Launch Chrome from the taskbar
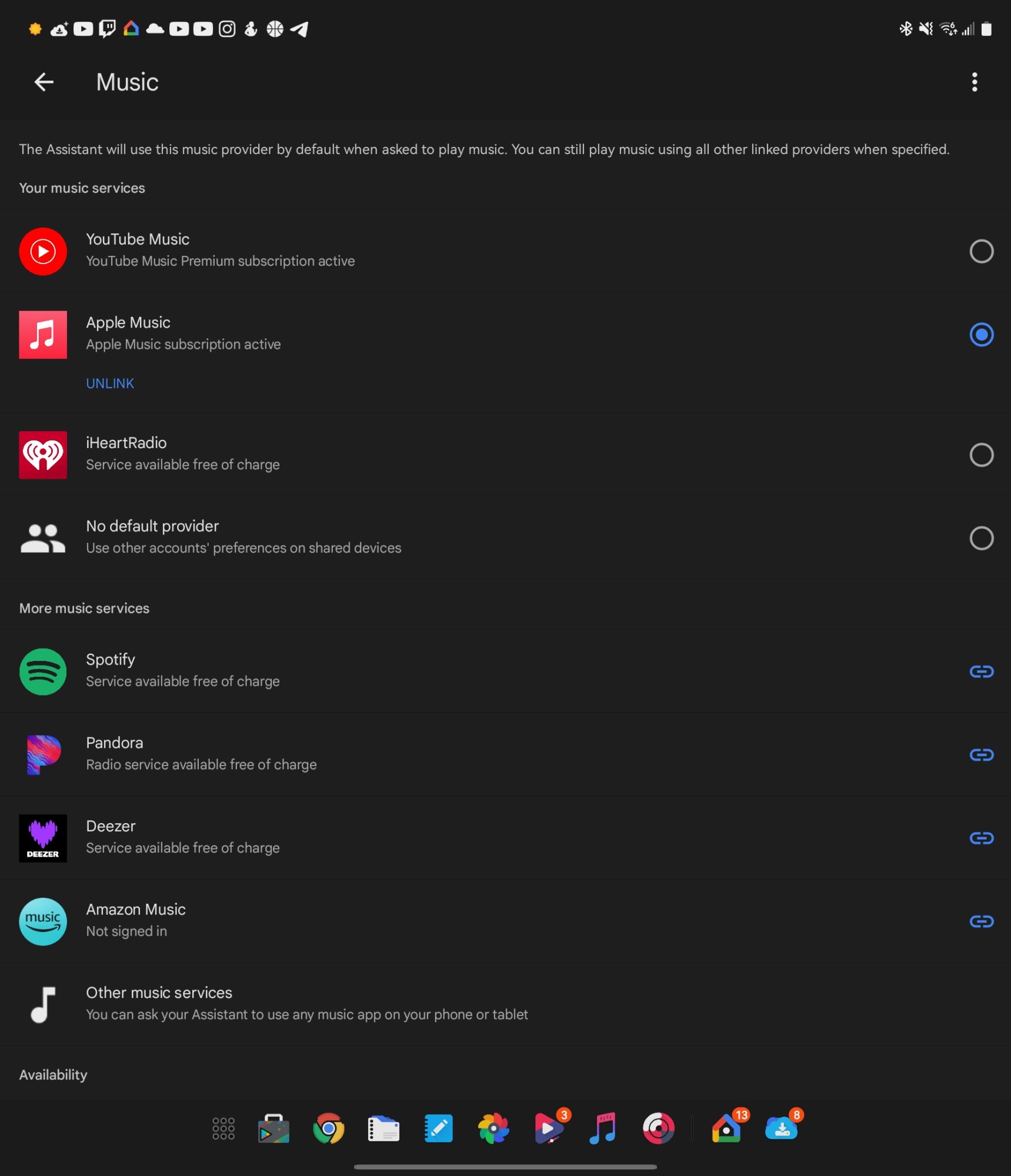 point(329,1128)
